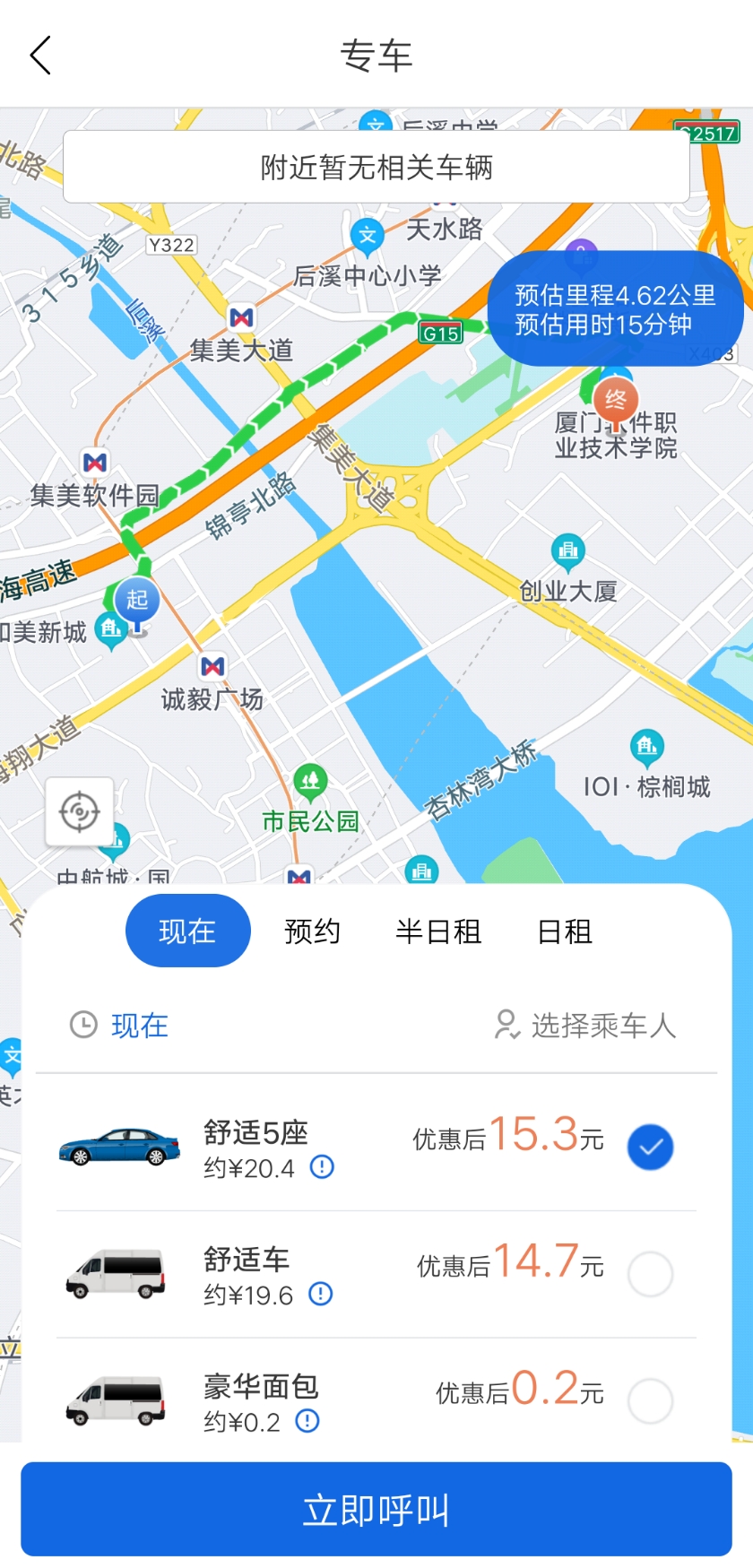Tap the 市民公园 park icon on map

click(309, 781)
